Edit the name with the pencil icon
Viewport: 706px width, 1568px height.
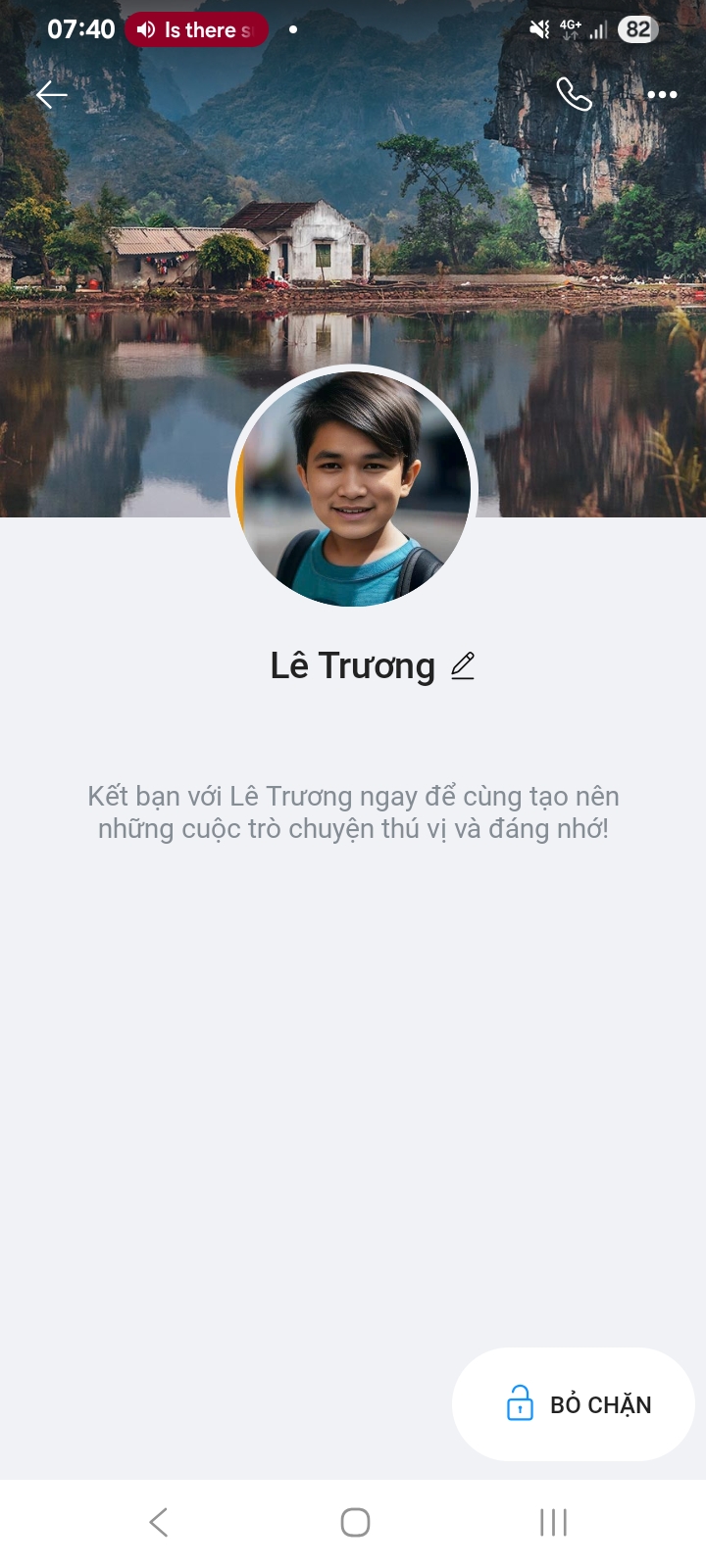[463, 666]
